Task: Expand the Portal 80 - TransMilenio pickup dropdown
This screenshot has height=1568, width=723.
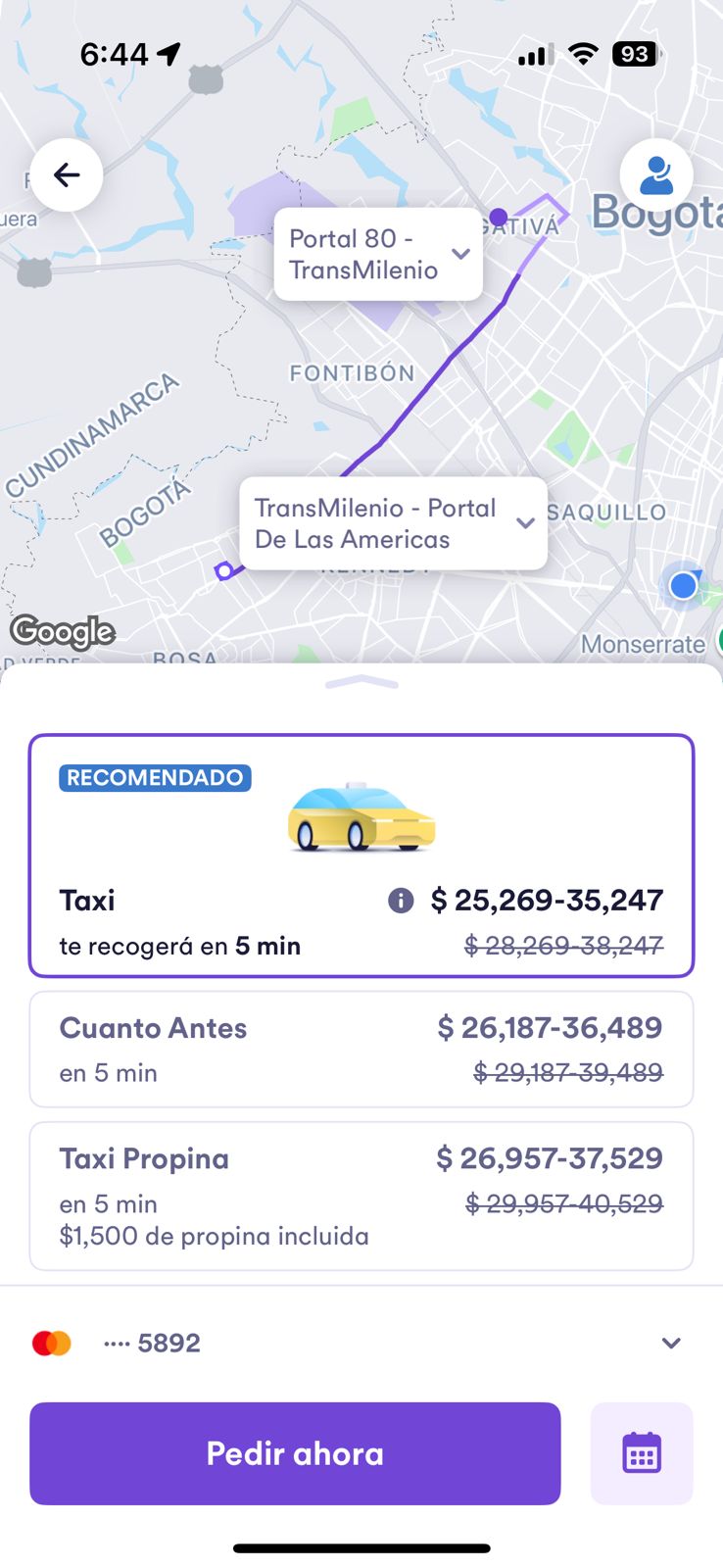Action: point(460,254)
